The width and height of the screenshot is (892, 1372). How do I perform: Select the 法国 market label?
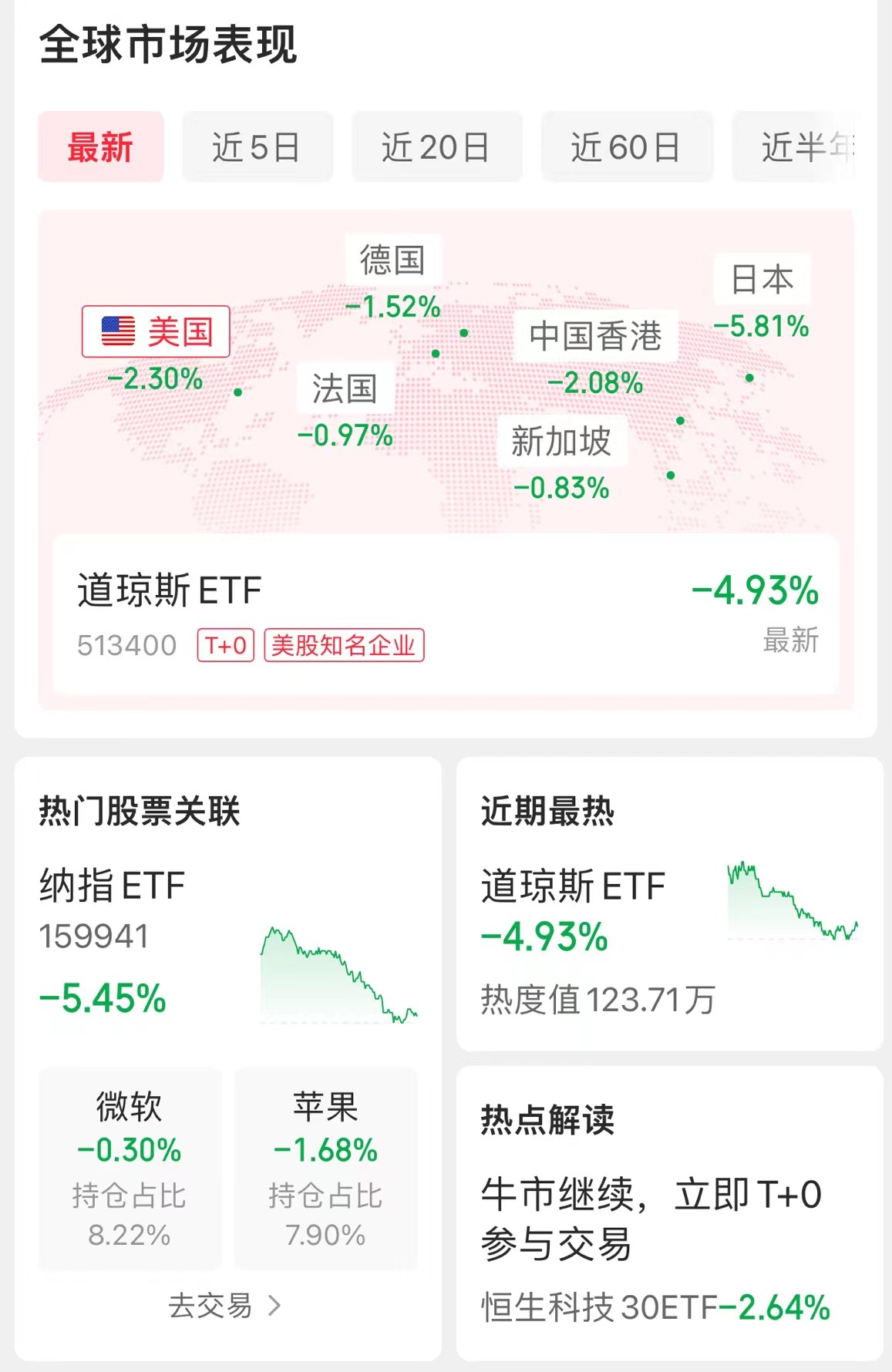[x=345, y=388]
